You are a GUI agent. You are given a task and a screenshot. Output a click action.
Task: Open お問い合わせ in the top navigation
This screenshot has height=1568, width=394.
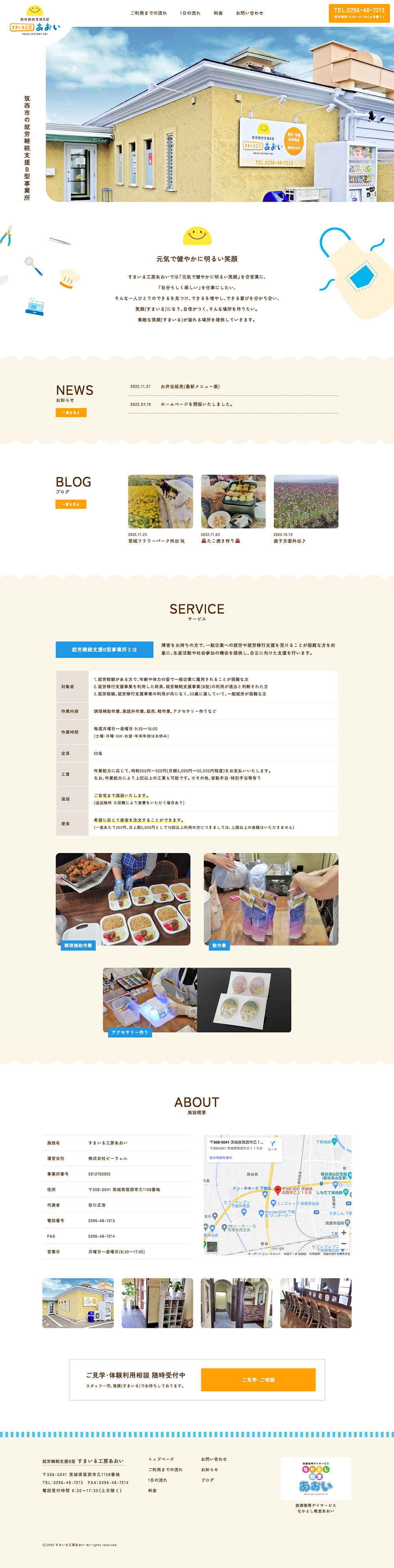coord(250,13)
